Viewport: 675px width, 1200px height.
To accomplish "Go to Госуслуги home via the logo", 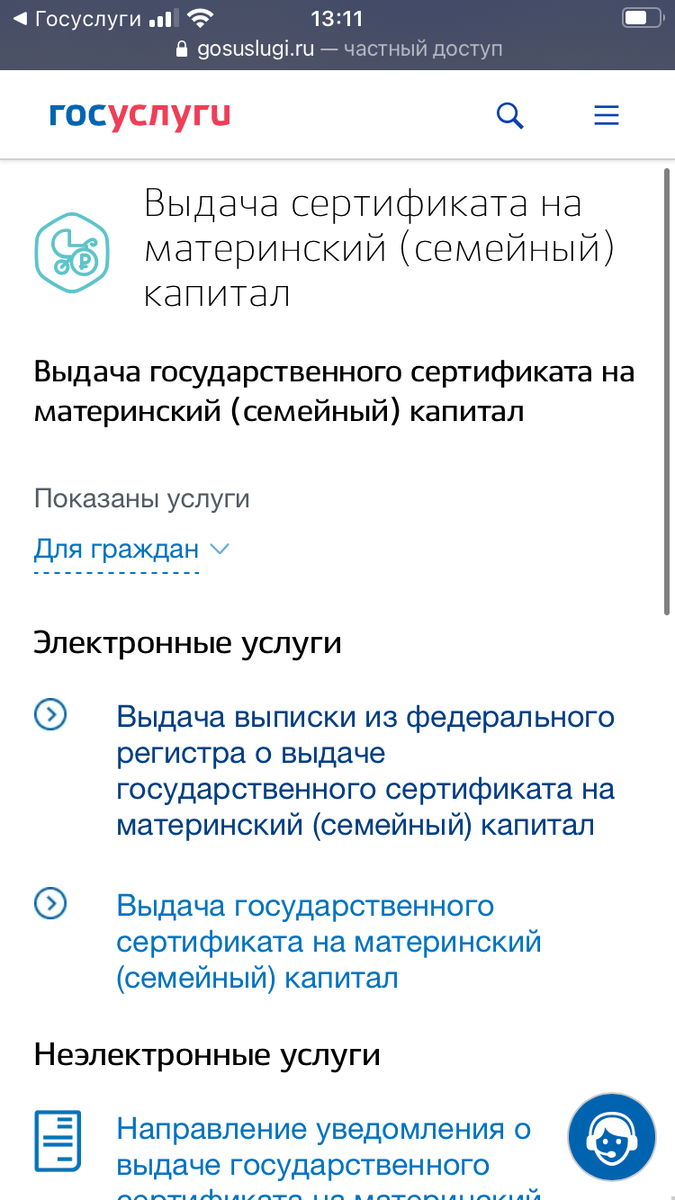I will coord(140,116).
